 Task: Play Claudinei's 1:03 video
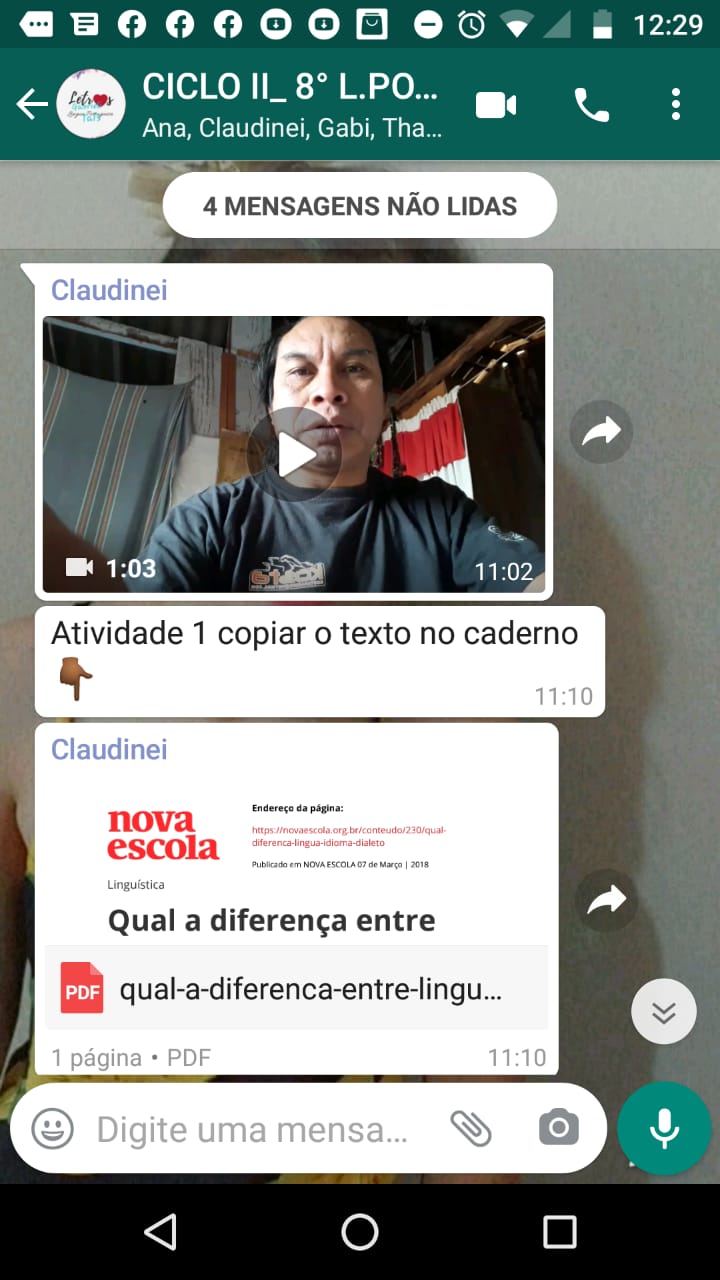tap(294, 455)
